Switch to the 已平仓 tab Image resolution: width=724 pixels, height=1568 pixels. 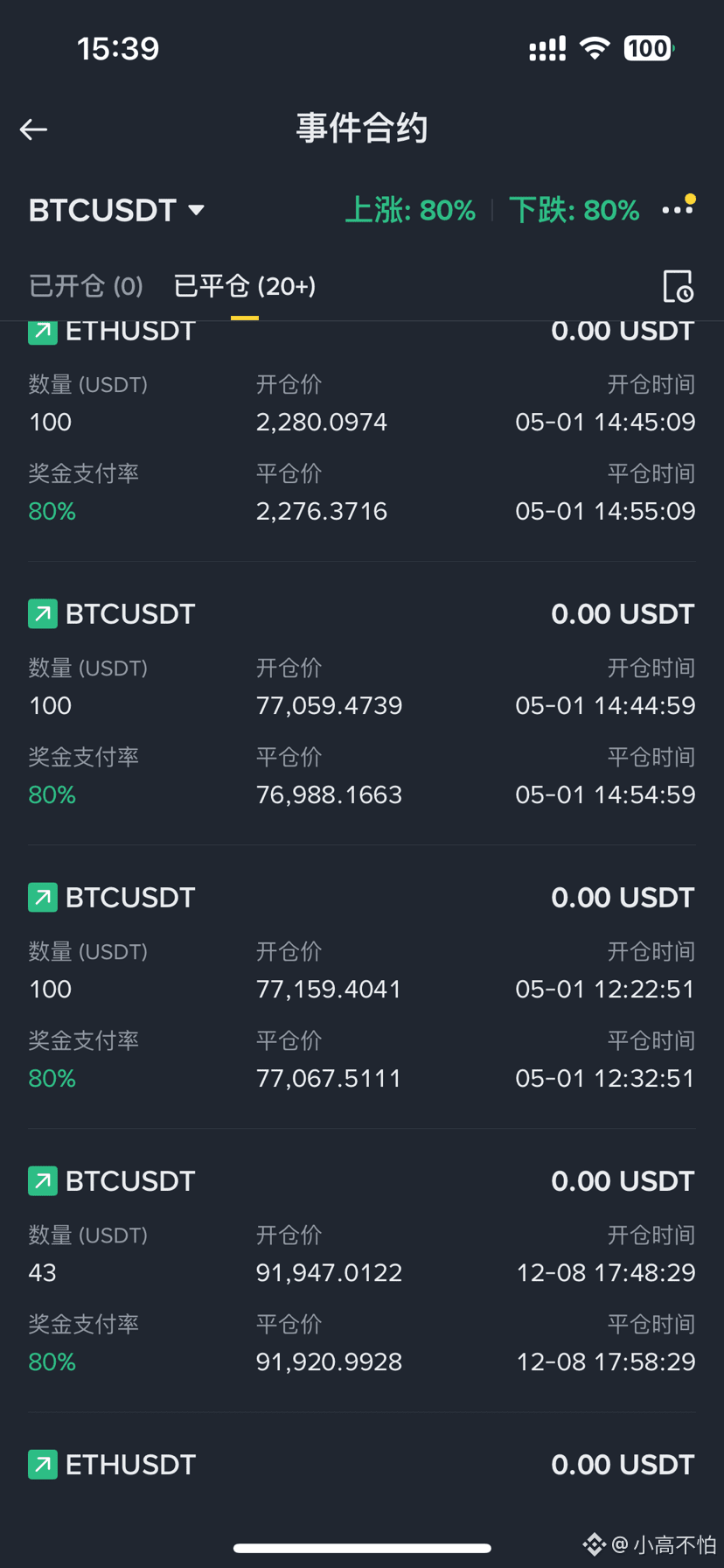click(245, 286)
